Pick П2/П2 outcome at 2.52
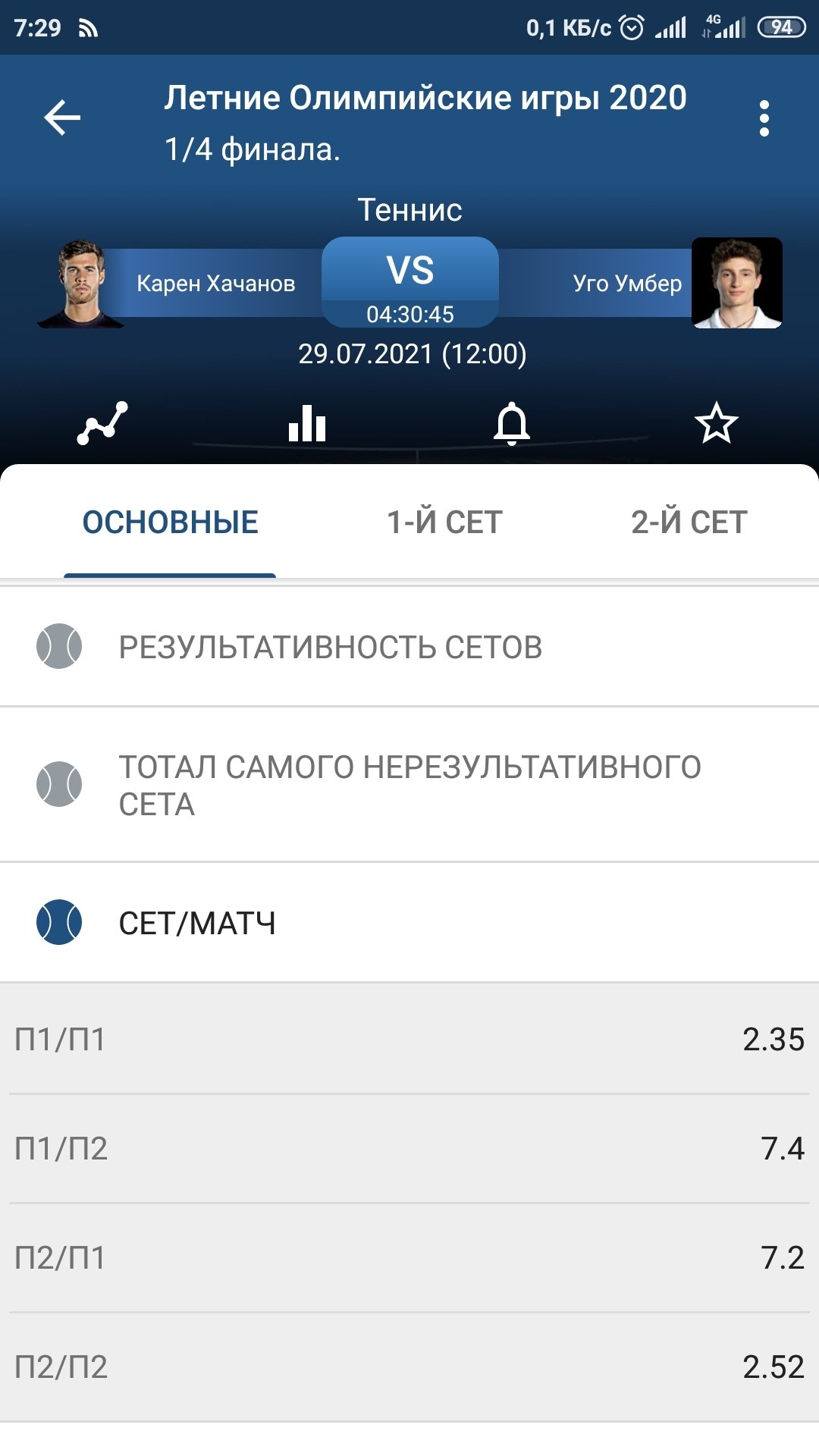The height and width of the screenshot is (1456, 819). [x=409, y=1367]
